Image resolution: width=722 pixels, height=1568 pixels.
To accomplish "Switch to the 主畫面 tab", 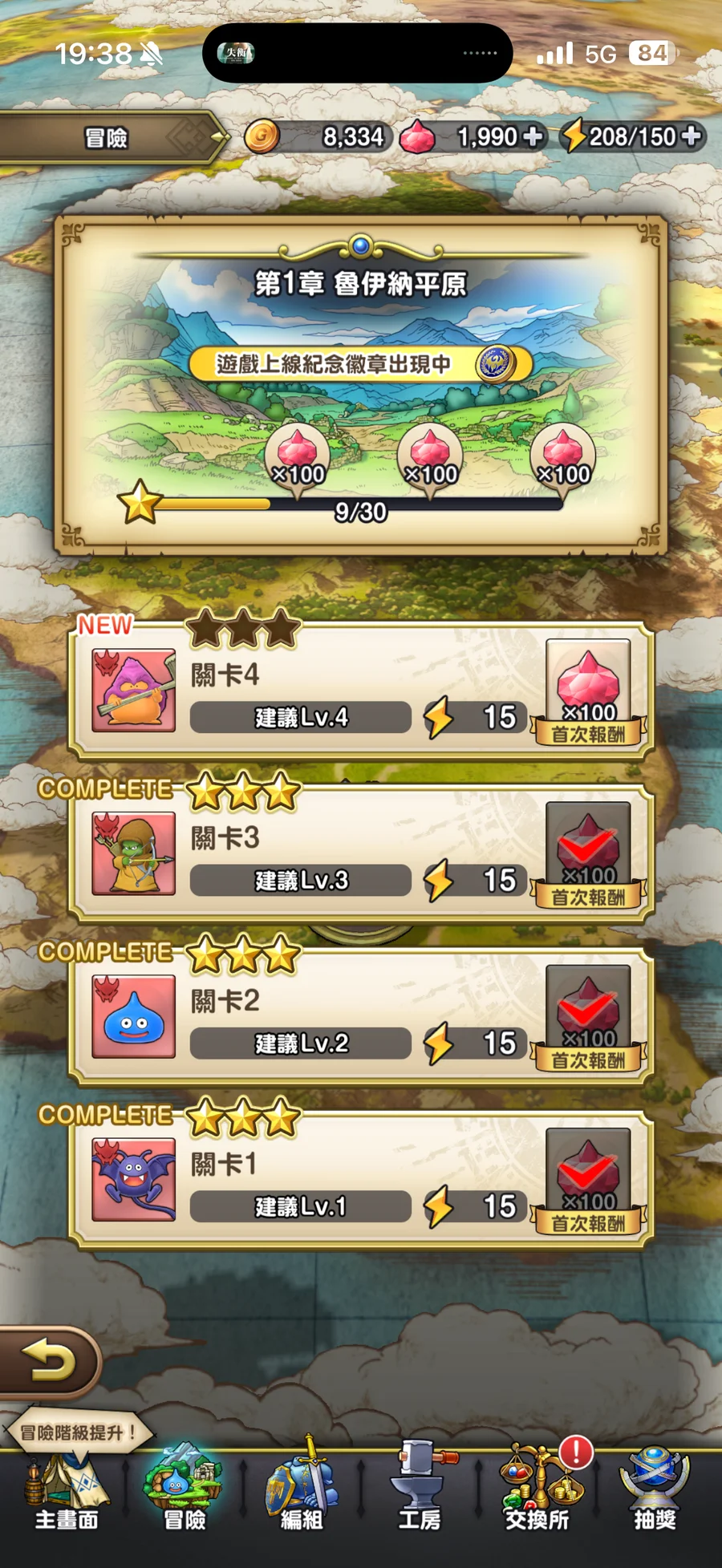I will point(66,1493).
